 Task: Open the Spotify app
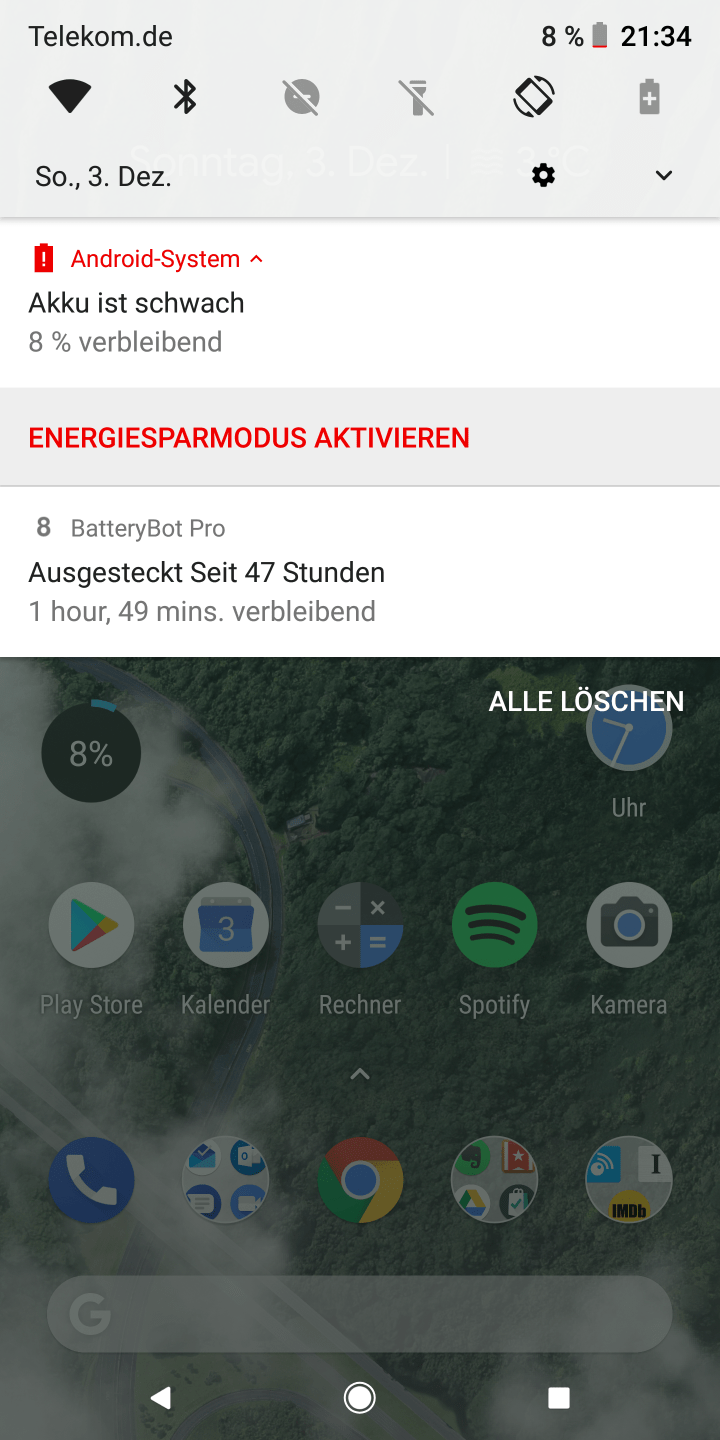click(494, 924)
